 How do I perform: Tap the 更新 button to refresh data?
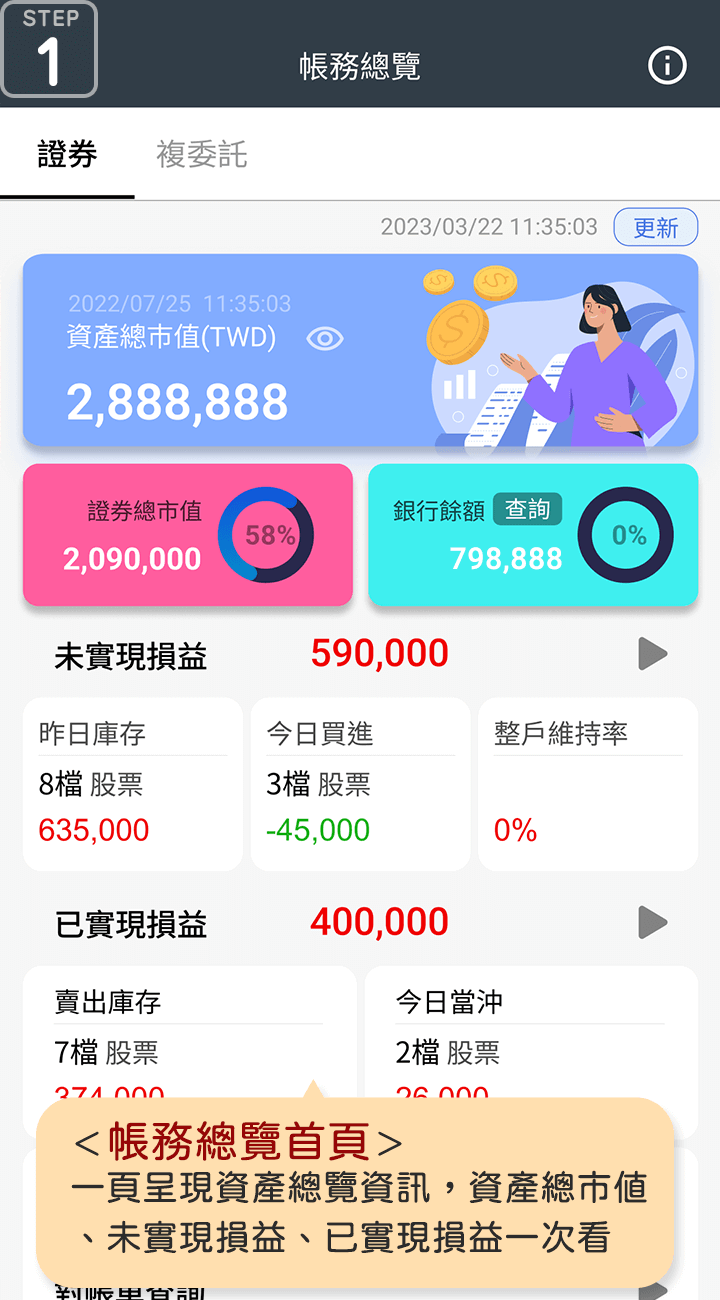coord(655,228)
